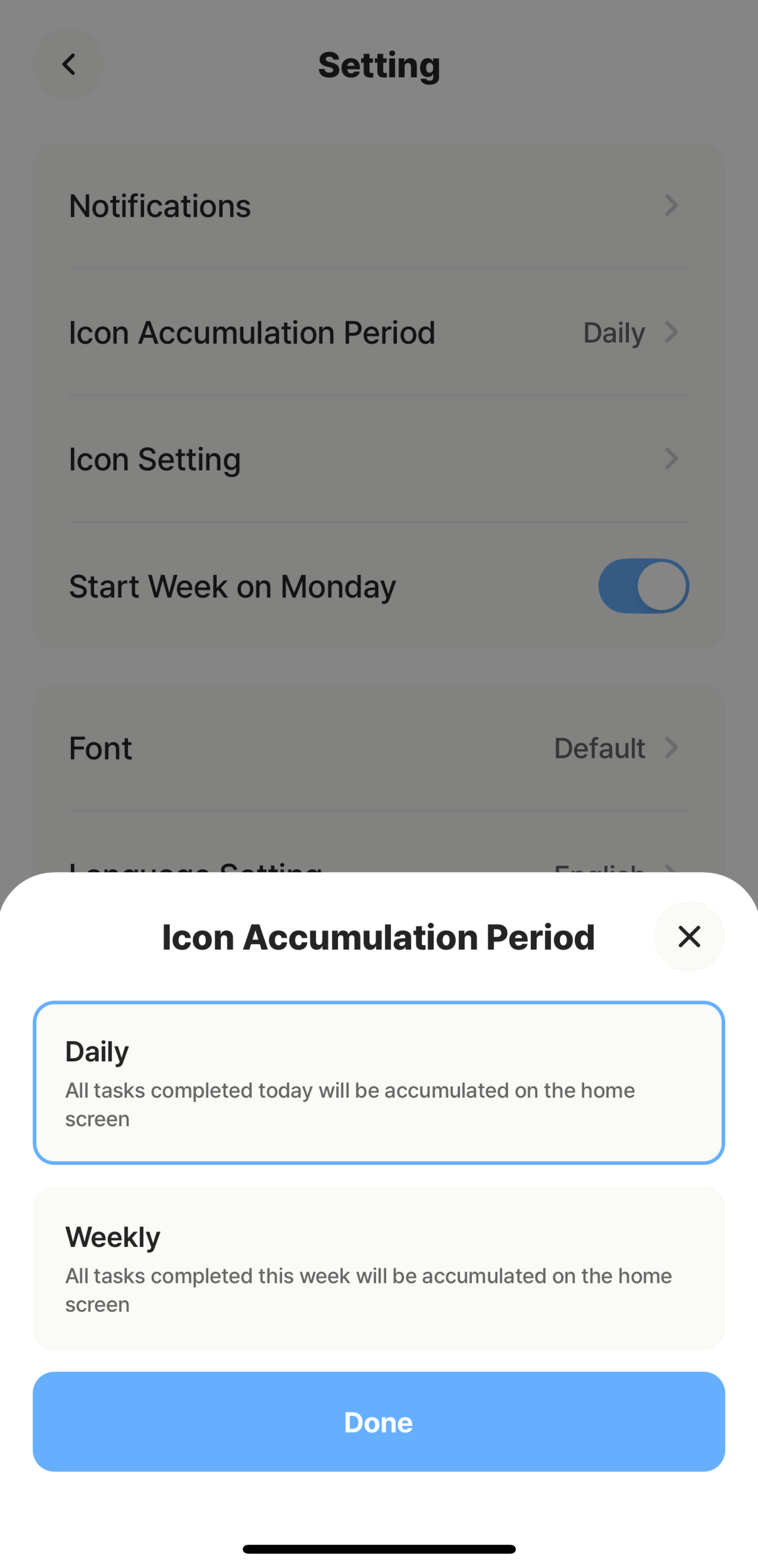Close the Icon Accumulation Period sheet
The width and height of the screenshot is (758, 1568).
tap(688, 936)
